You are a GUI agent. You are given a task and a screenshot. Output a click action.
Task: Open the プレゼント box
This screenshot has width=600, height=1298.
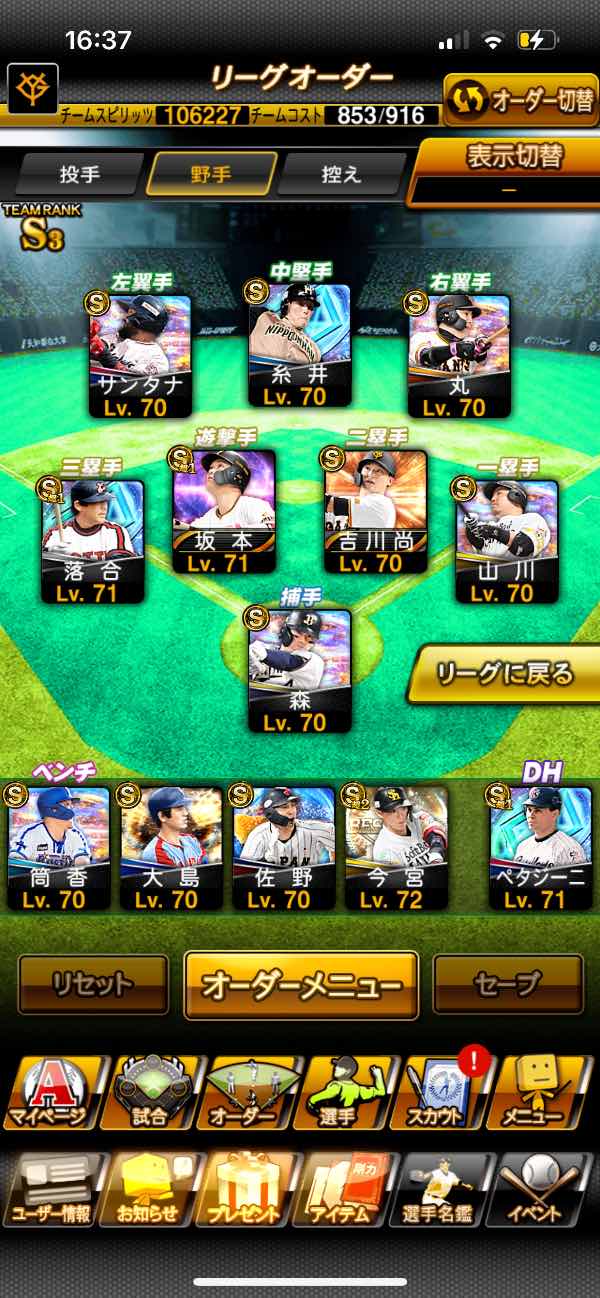pyautogui.click(x=246, y=1190)
